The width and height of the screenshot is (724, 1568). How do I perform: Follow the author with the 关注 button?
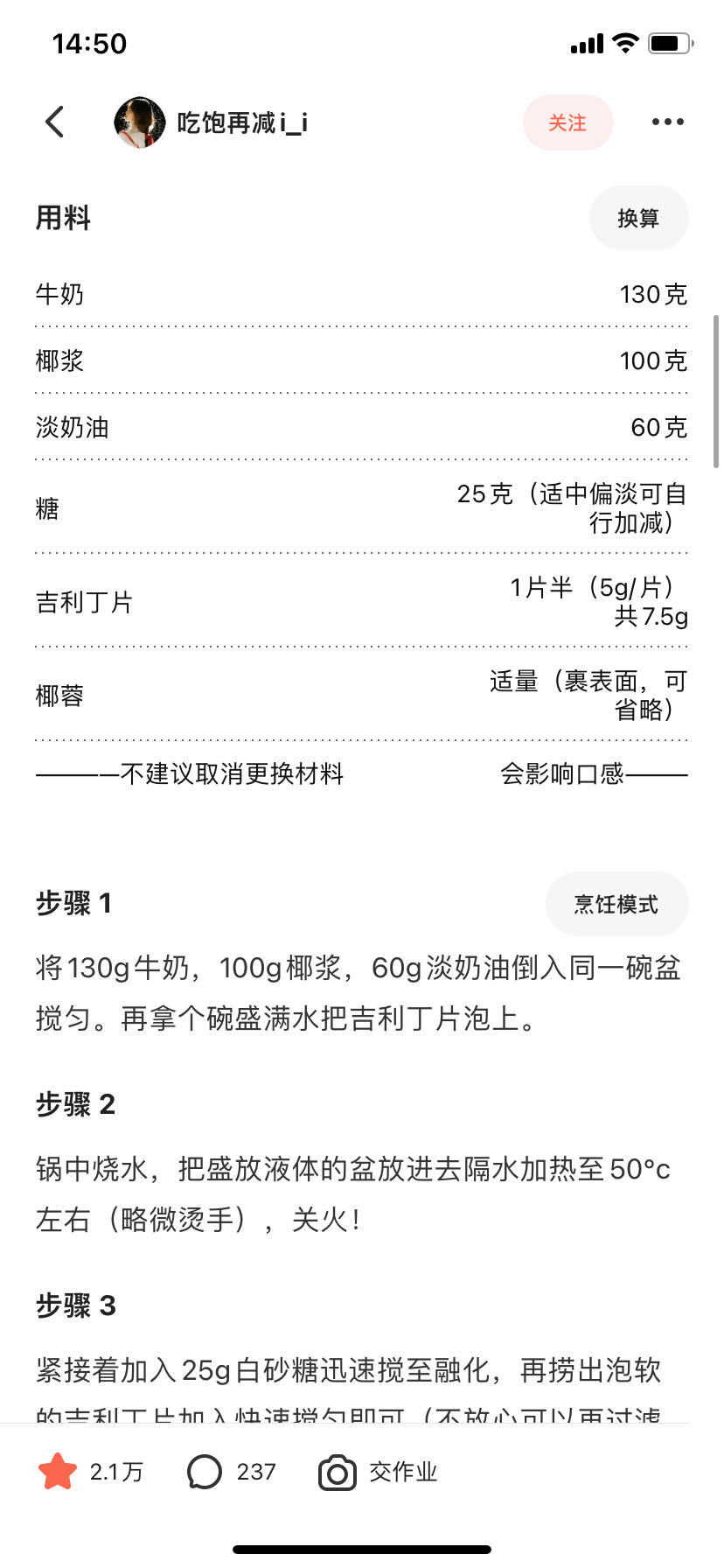[567, 122]
